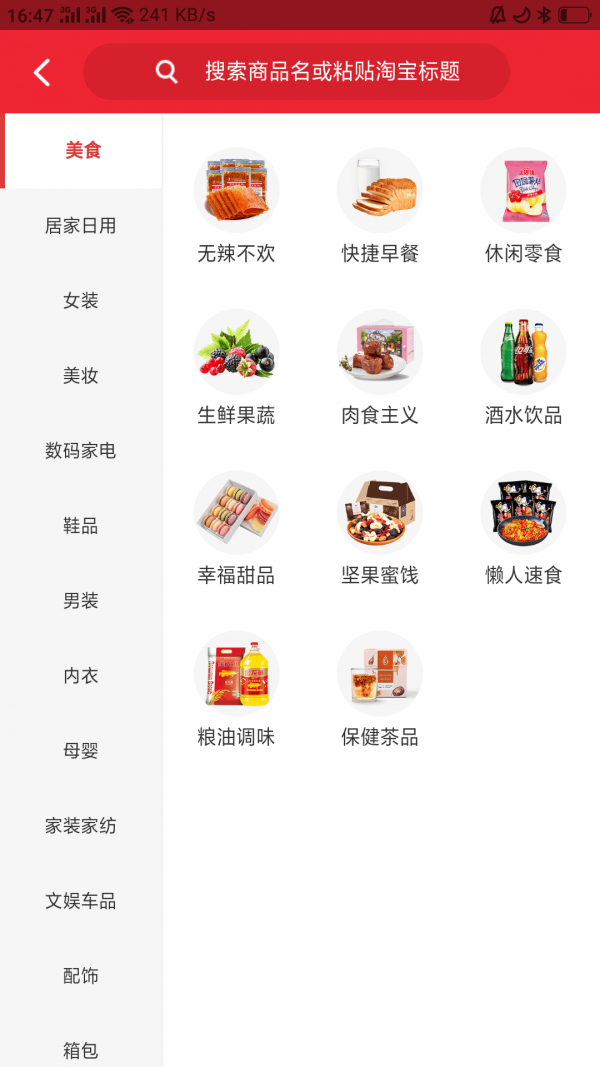Go back using the top-left arrow

click(42, 72)
